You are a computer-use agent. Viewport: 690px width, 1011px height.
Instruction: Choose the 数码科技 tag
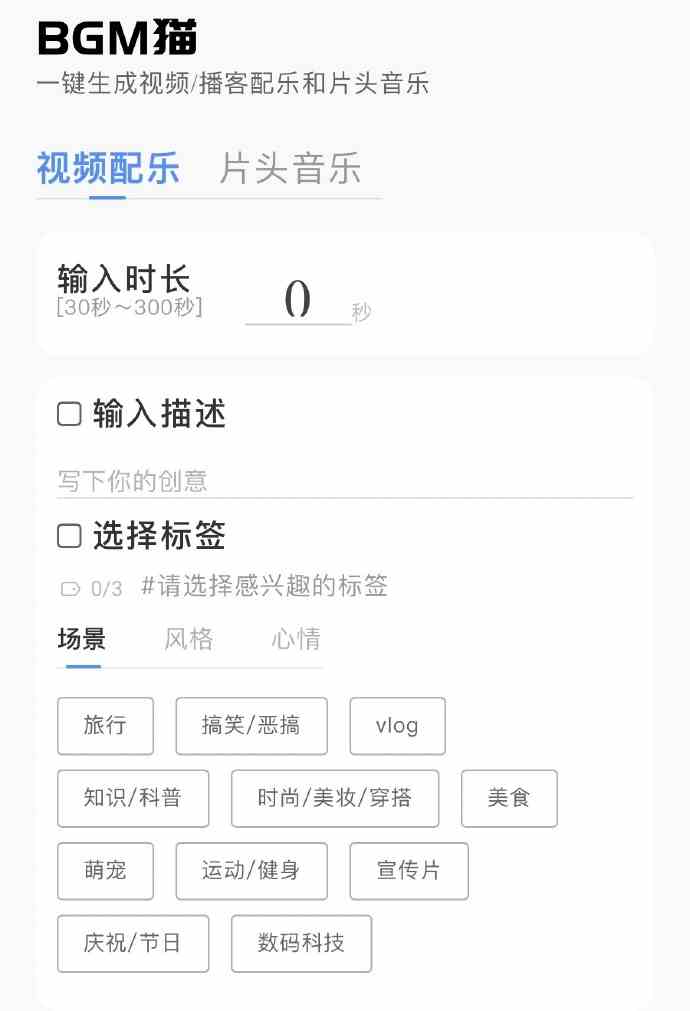pos(301,943)
